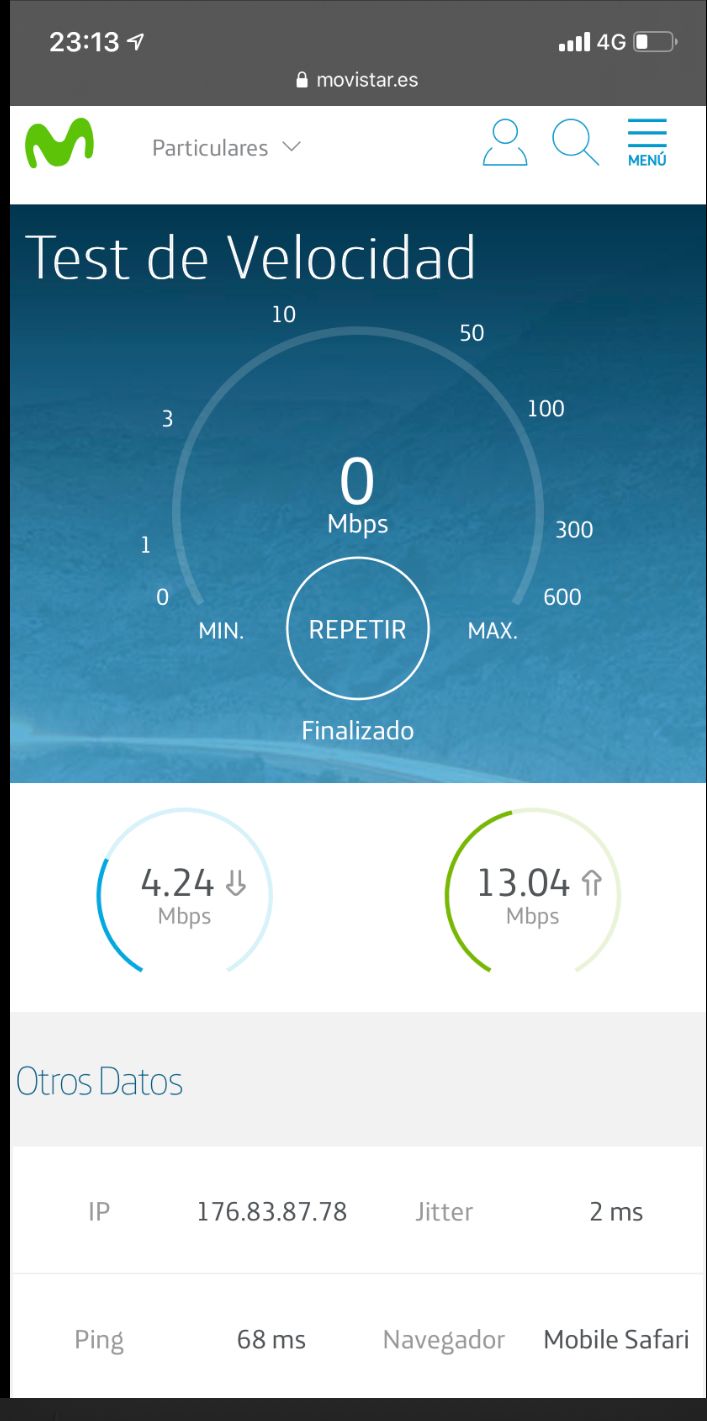Screen dimensions: 707x1421
Task: Open the user account icon
Action: (x=505, y=142)
